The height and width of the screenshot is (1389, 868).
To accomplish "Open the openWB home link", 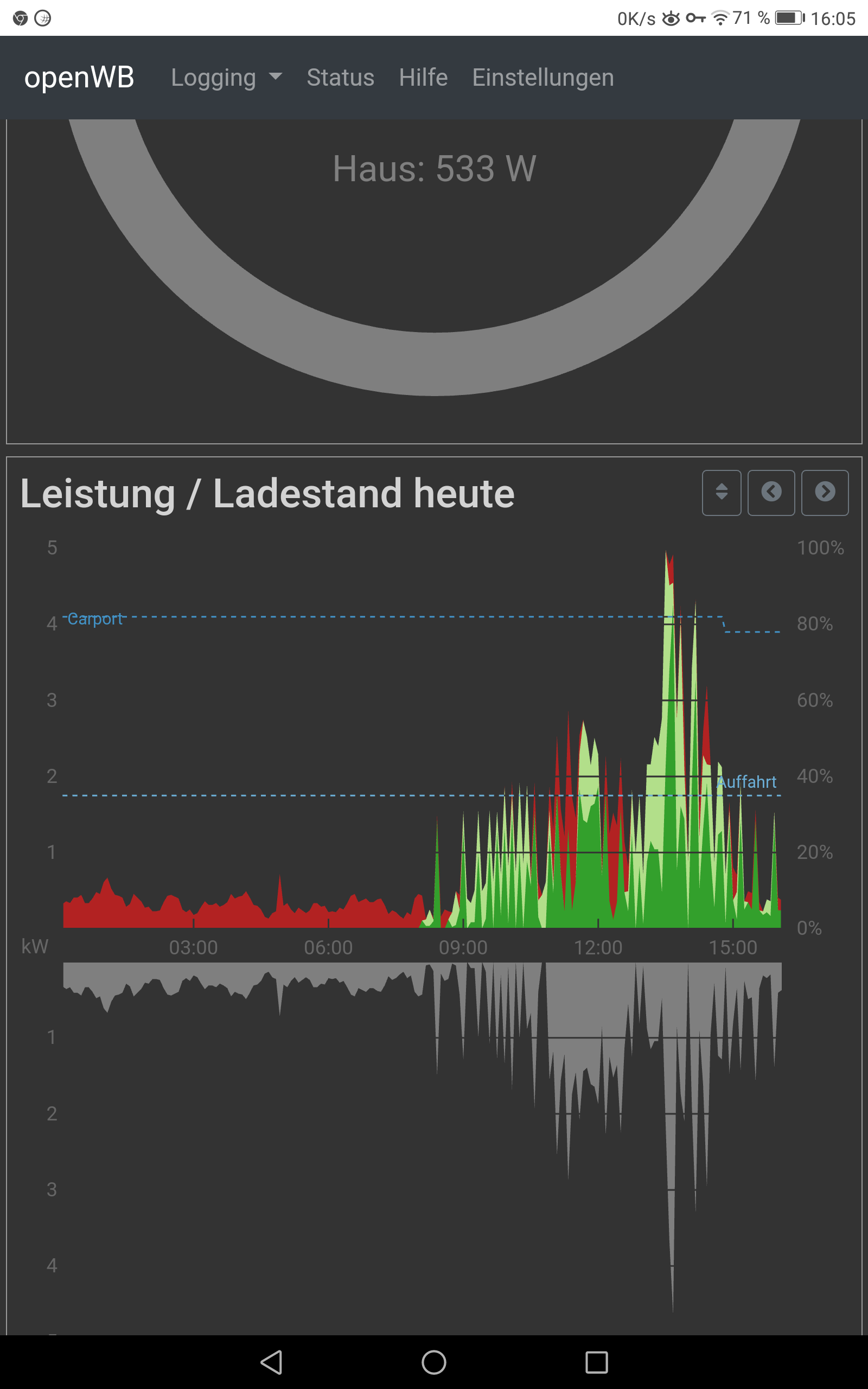I will [79, 77].
